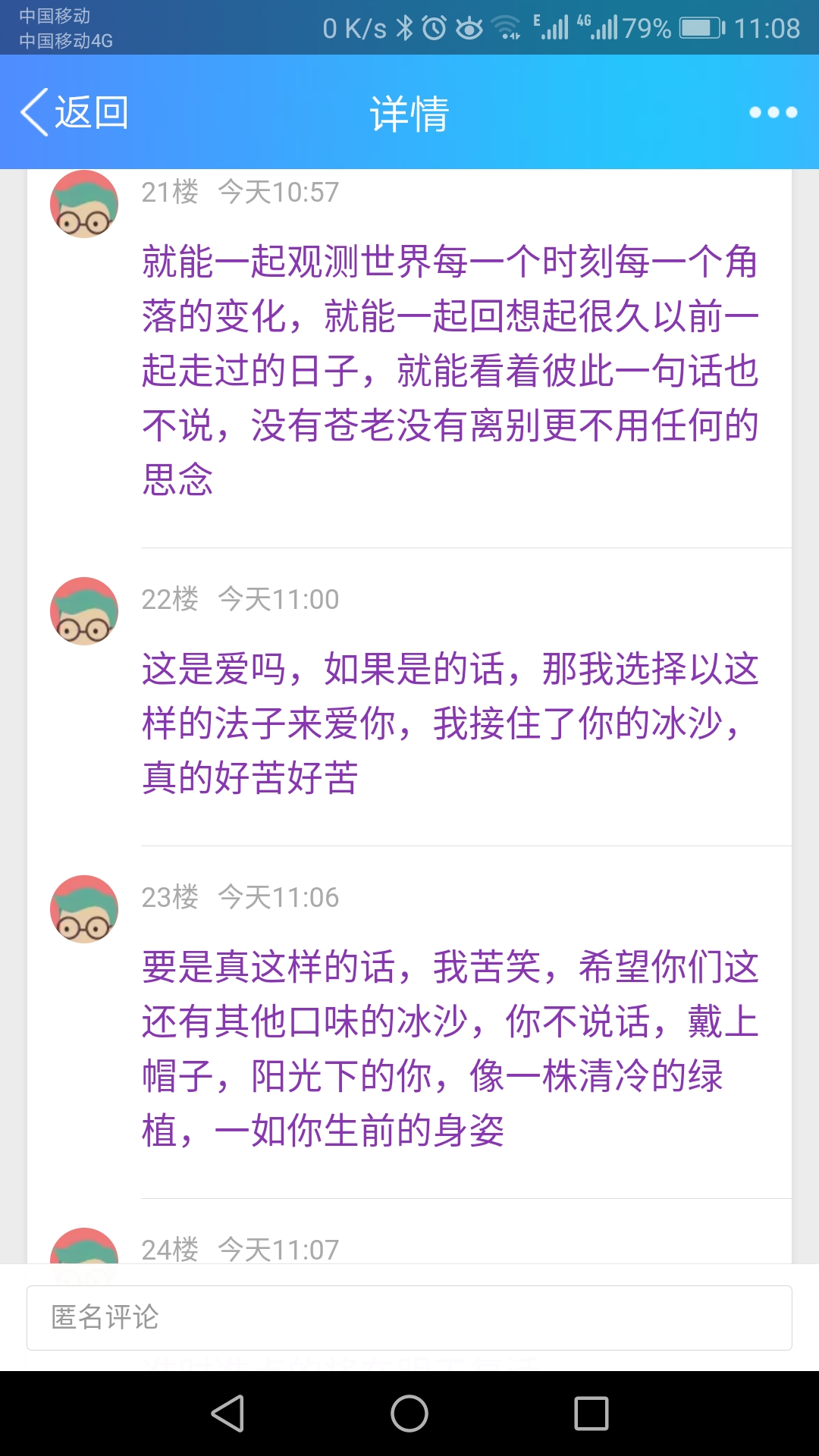This screenshot has height=1456, width=819.
Task: Select the 21楼 comment ending in 思念
Action: coord(450,370)
